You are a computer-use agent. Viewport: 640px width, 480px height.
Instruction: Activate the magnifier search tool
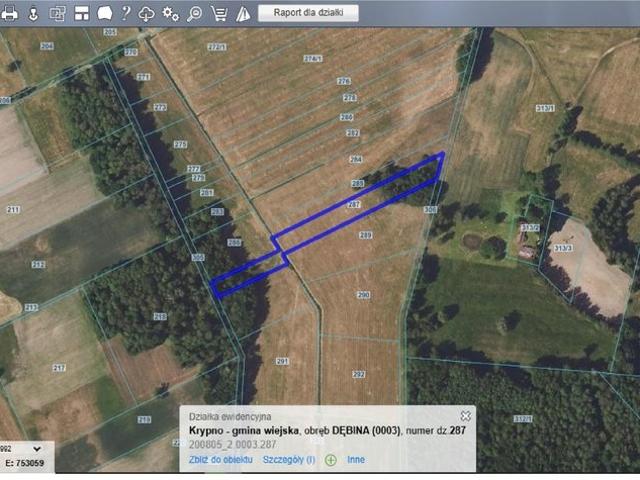(194, 13)
